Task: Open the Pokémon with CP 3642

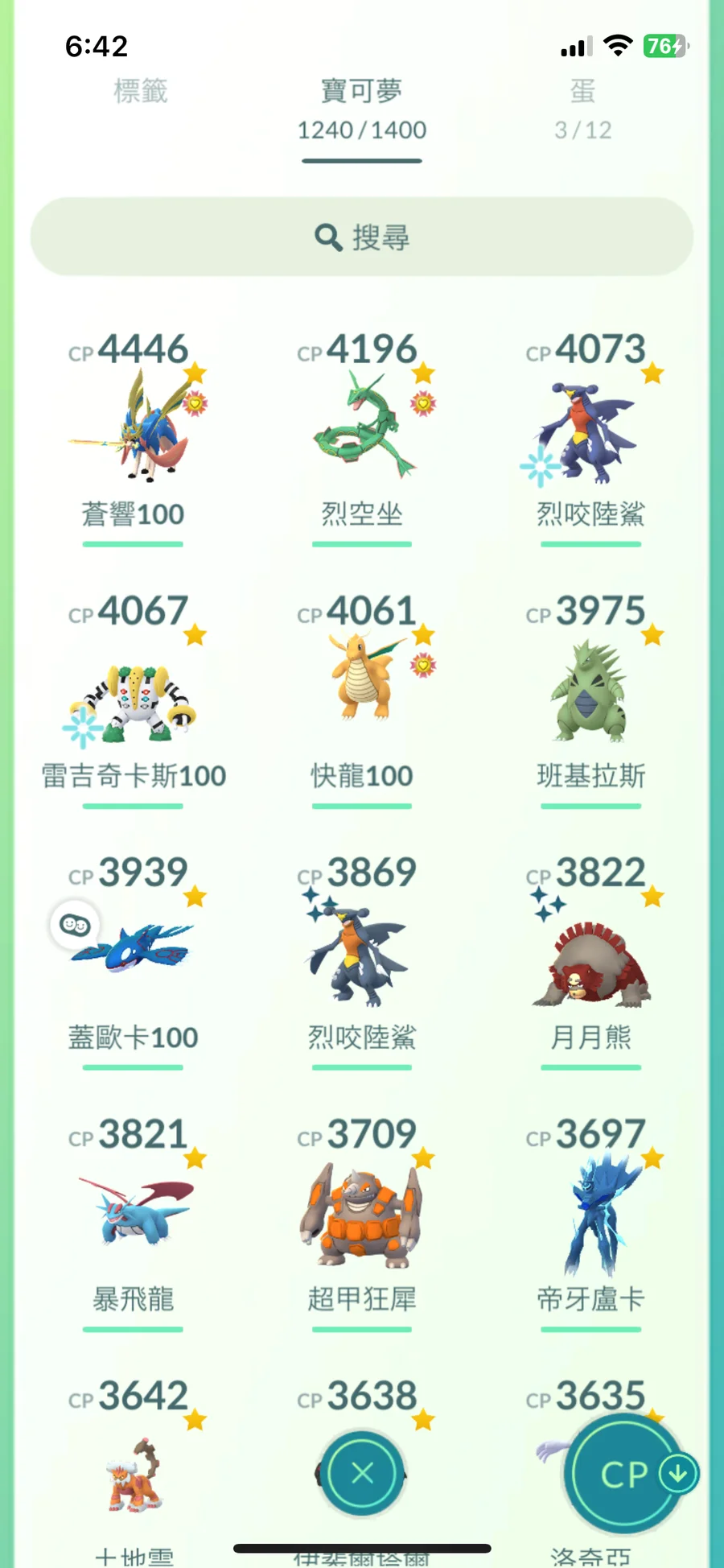Action: coord(134,1473)
